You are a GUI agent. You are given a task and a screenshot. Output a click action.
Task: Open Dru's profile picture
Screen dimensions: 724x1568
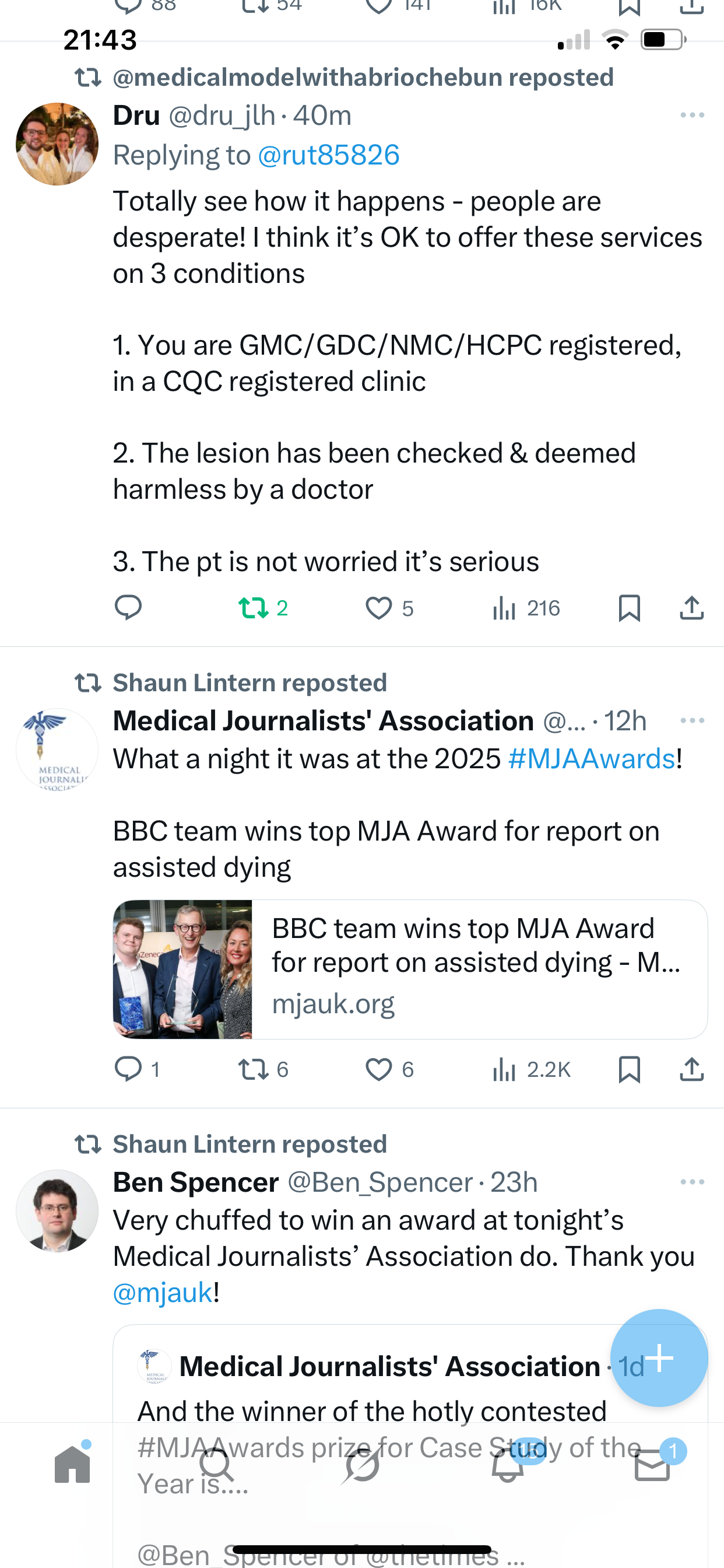[57, 144]
